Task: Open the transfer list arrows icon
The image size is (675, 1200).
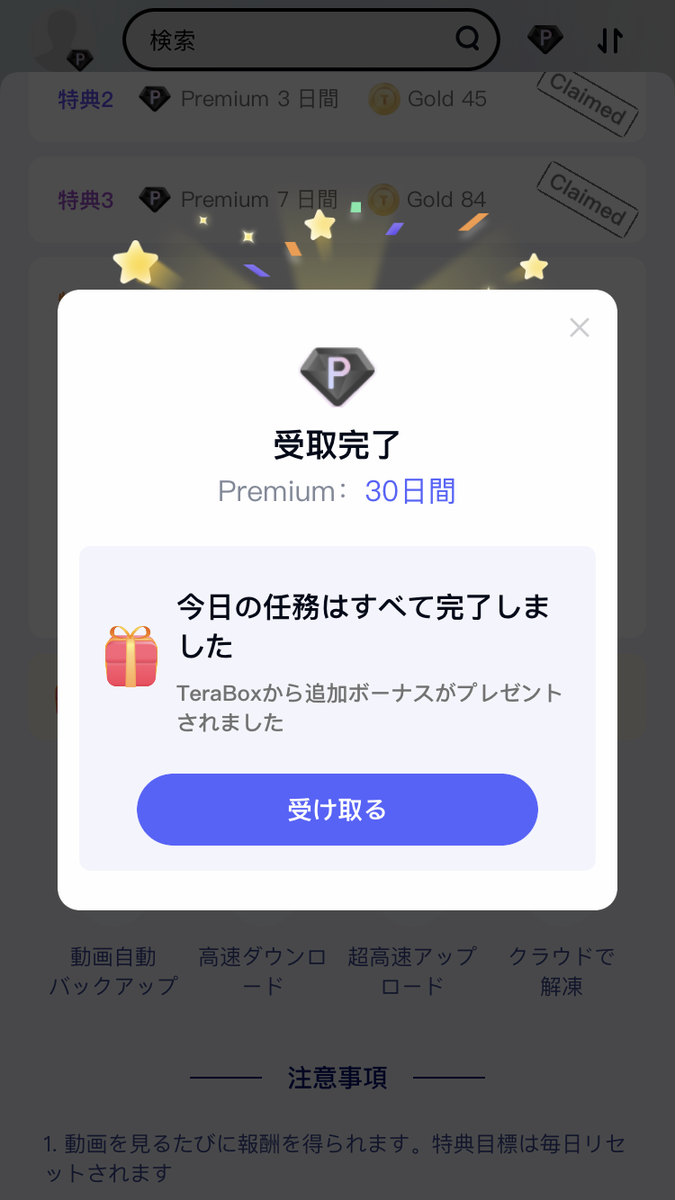Action: coord(610,40)
